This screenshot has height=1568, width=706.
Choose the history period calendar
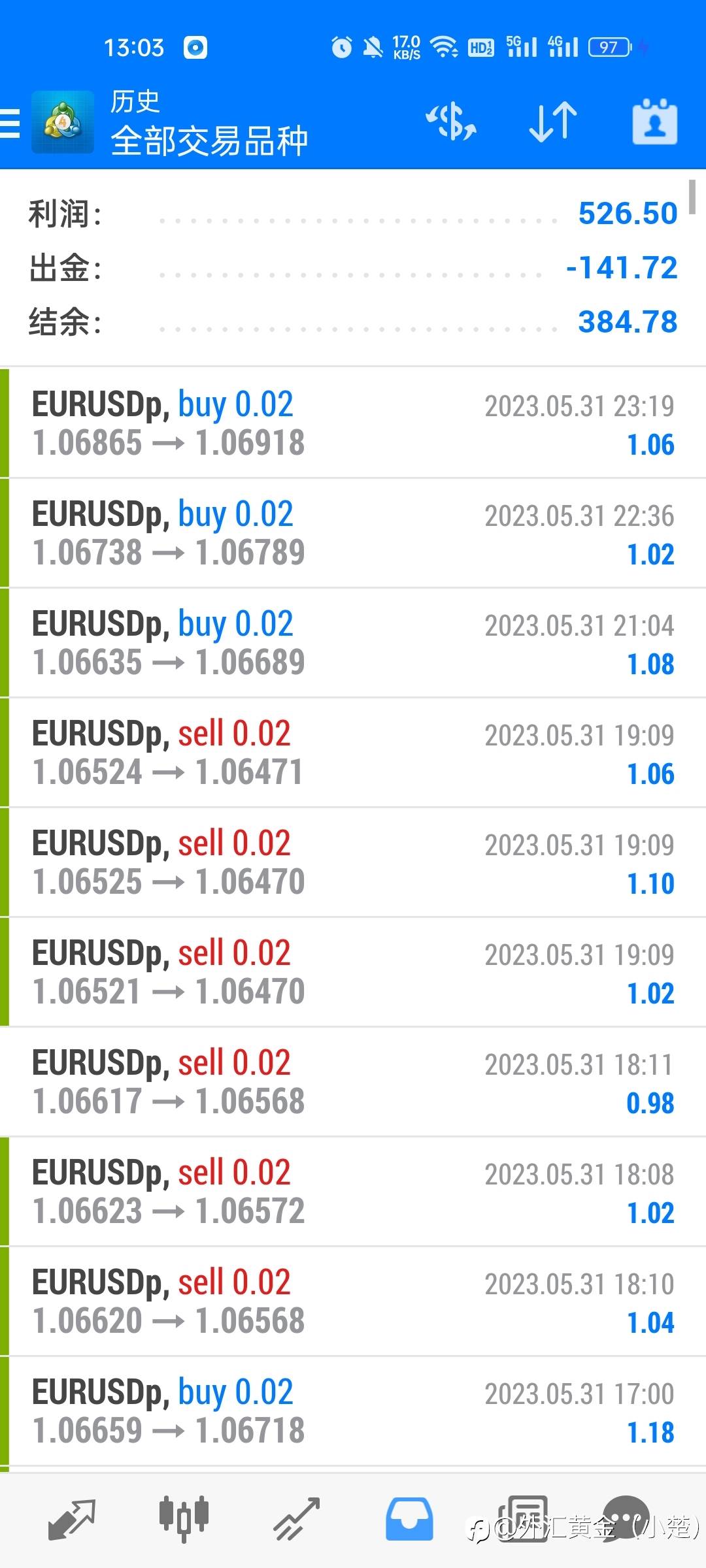click(x=654, y=122)
